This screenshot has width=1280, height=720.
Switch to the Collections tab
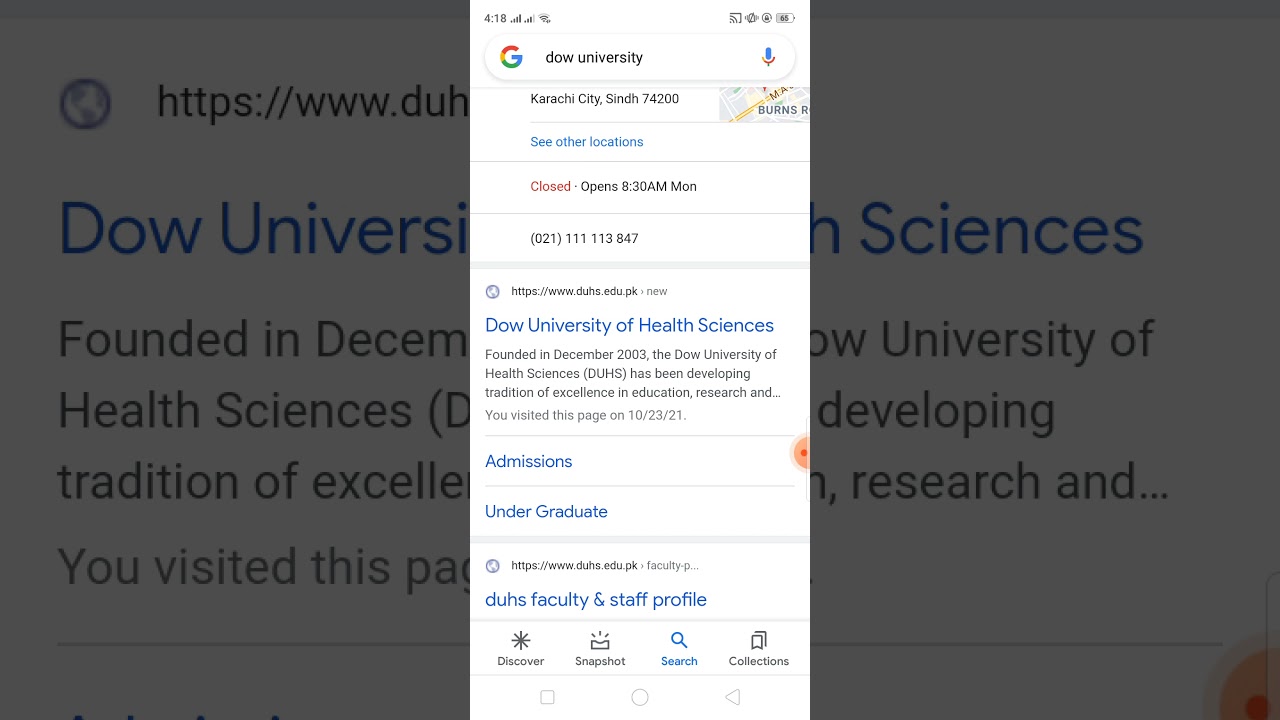(758, 648)
